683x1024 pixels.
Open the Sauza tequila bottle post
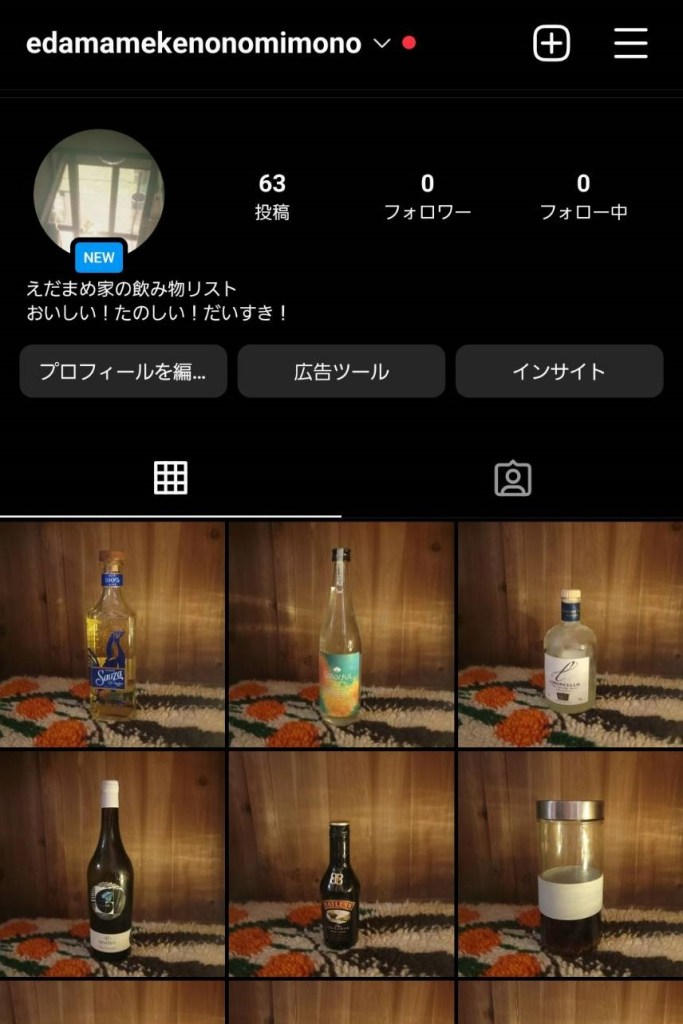pyautogui.click(x=112, y=634)
